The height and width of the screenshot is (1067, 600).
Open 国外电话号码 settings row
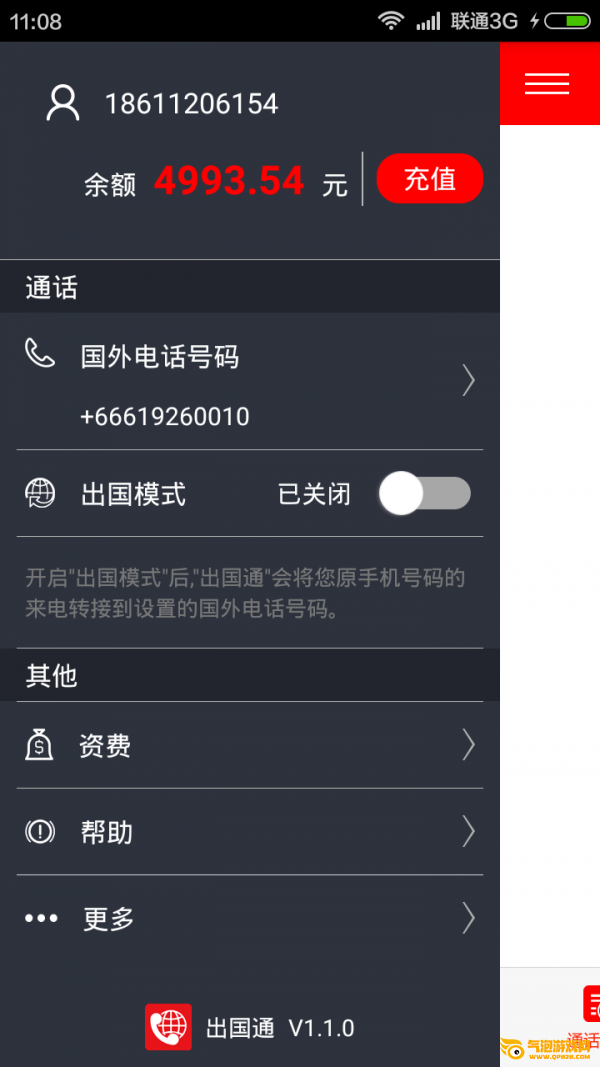pyautogui.click(x=250, y=381)
